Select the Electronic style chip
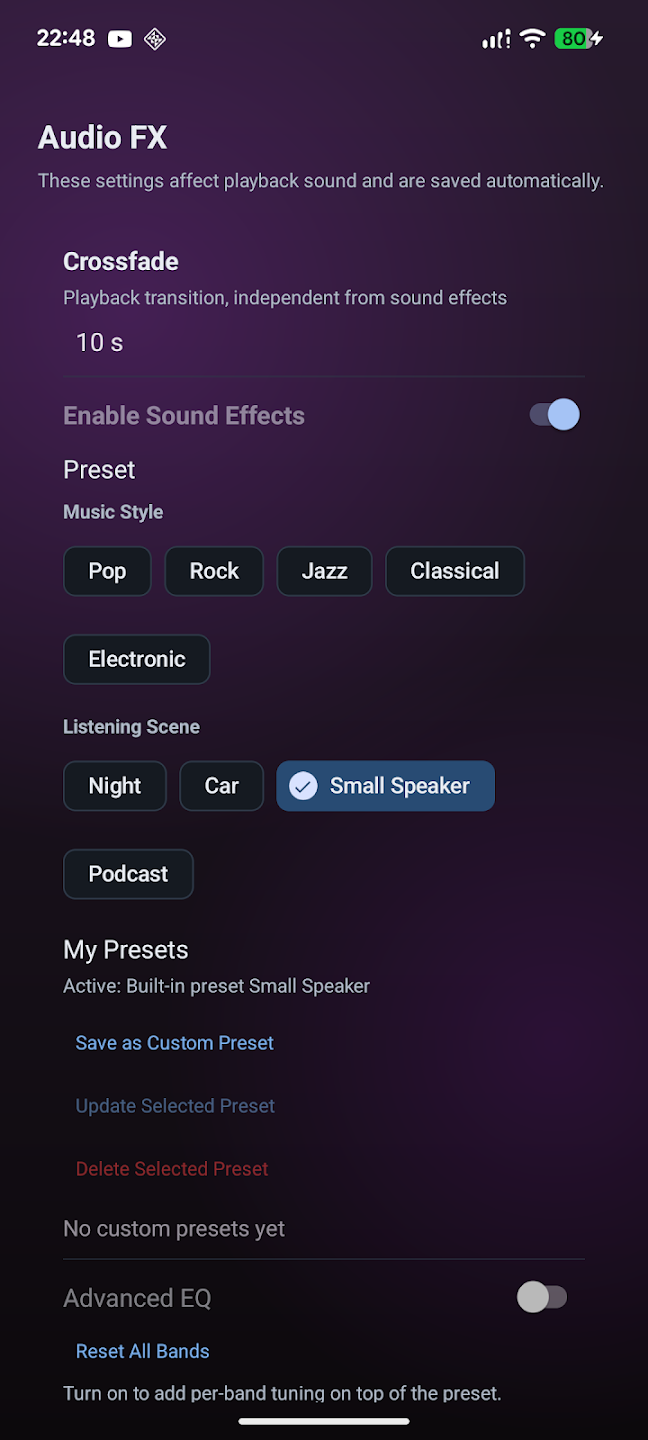 (137, 659)
